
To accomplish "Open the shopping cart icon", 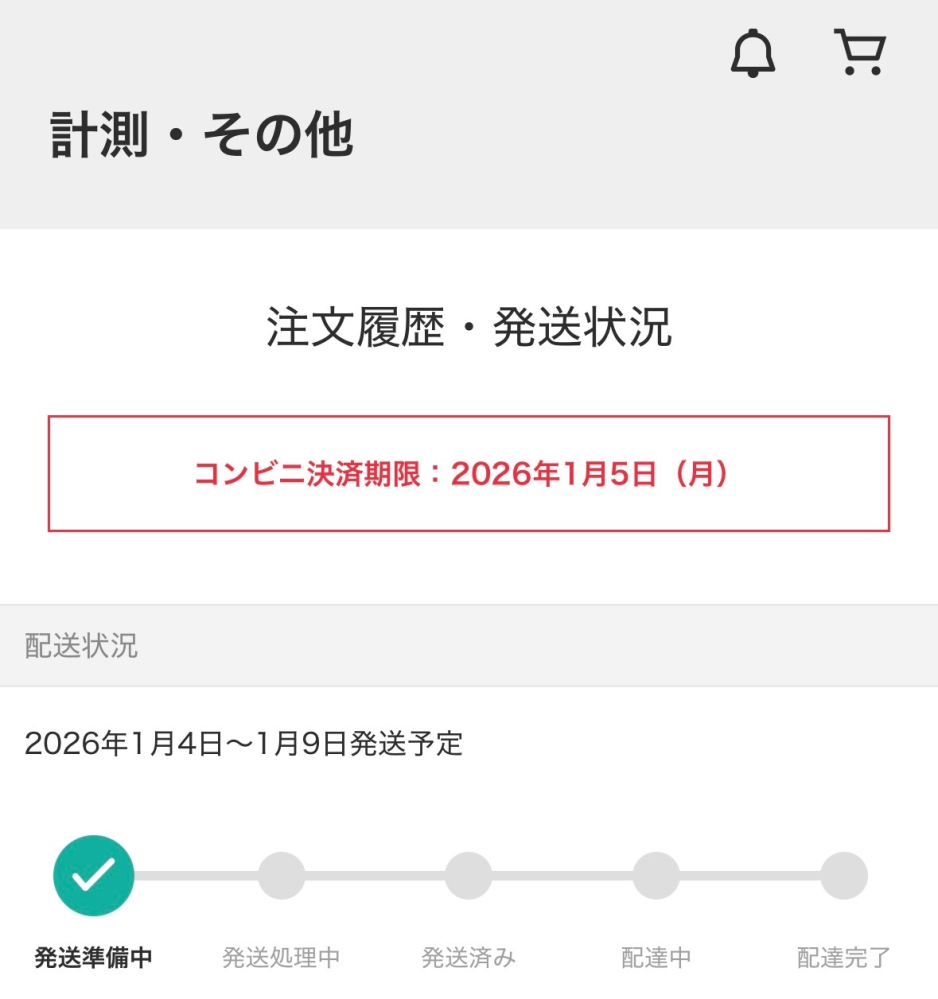I will point(860,52).
